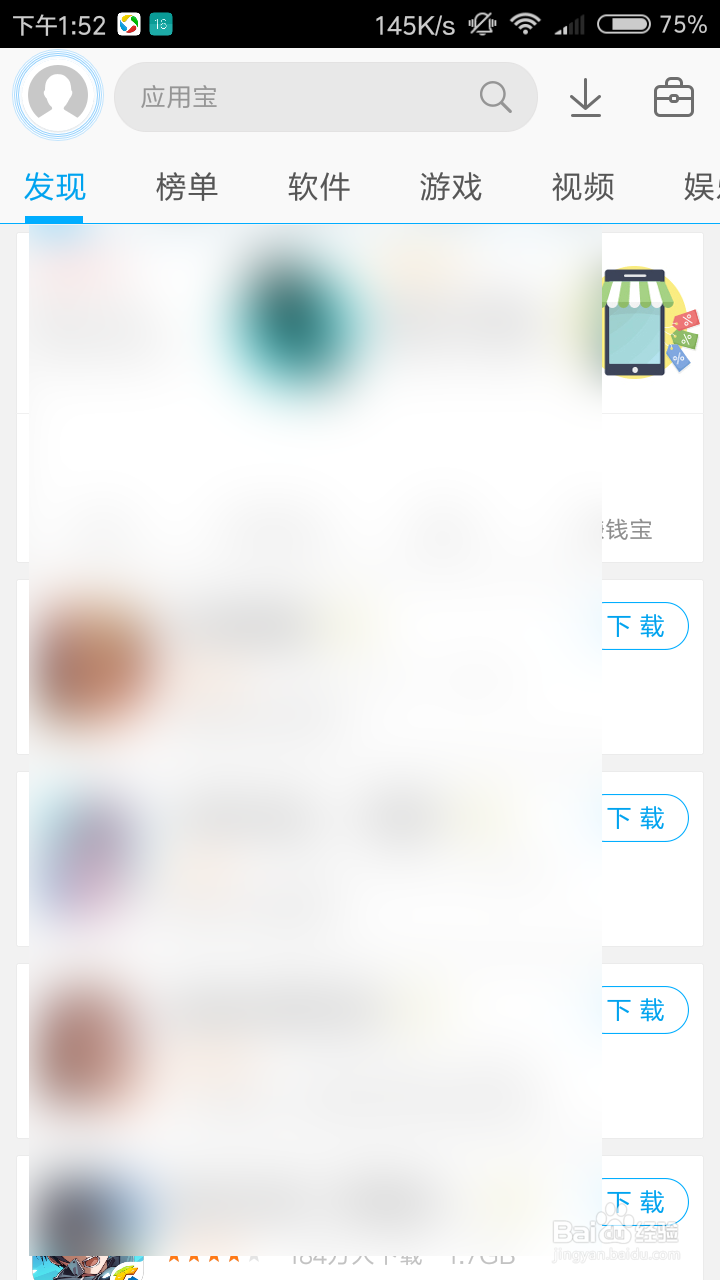Open app management via the briefcase icon
Image resolution: width=720 pixels, height=1280 pixels.
click(673, 97)
